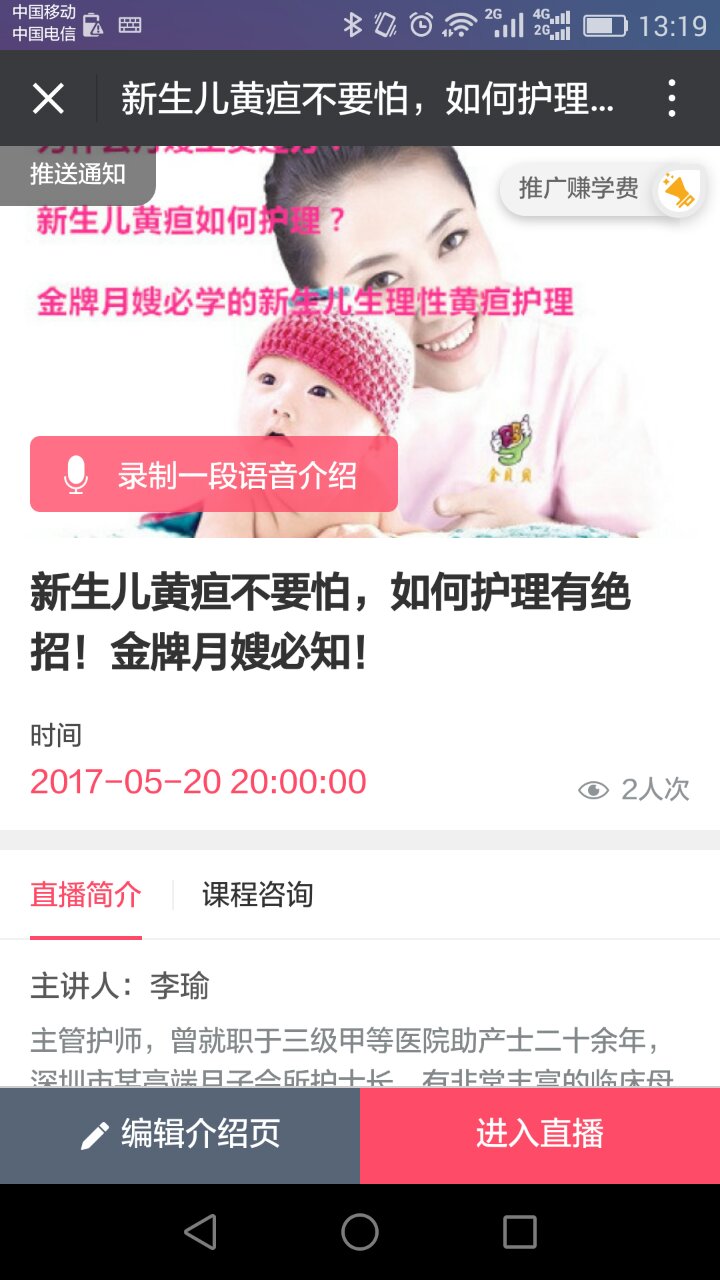
Task: Go to the system home screen
Action: [360, 1232]
